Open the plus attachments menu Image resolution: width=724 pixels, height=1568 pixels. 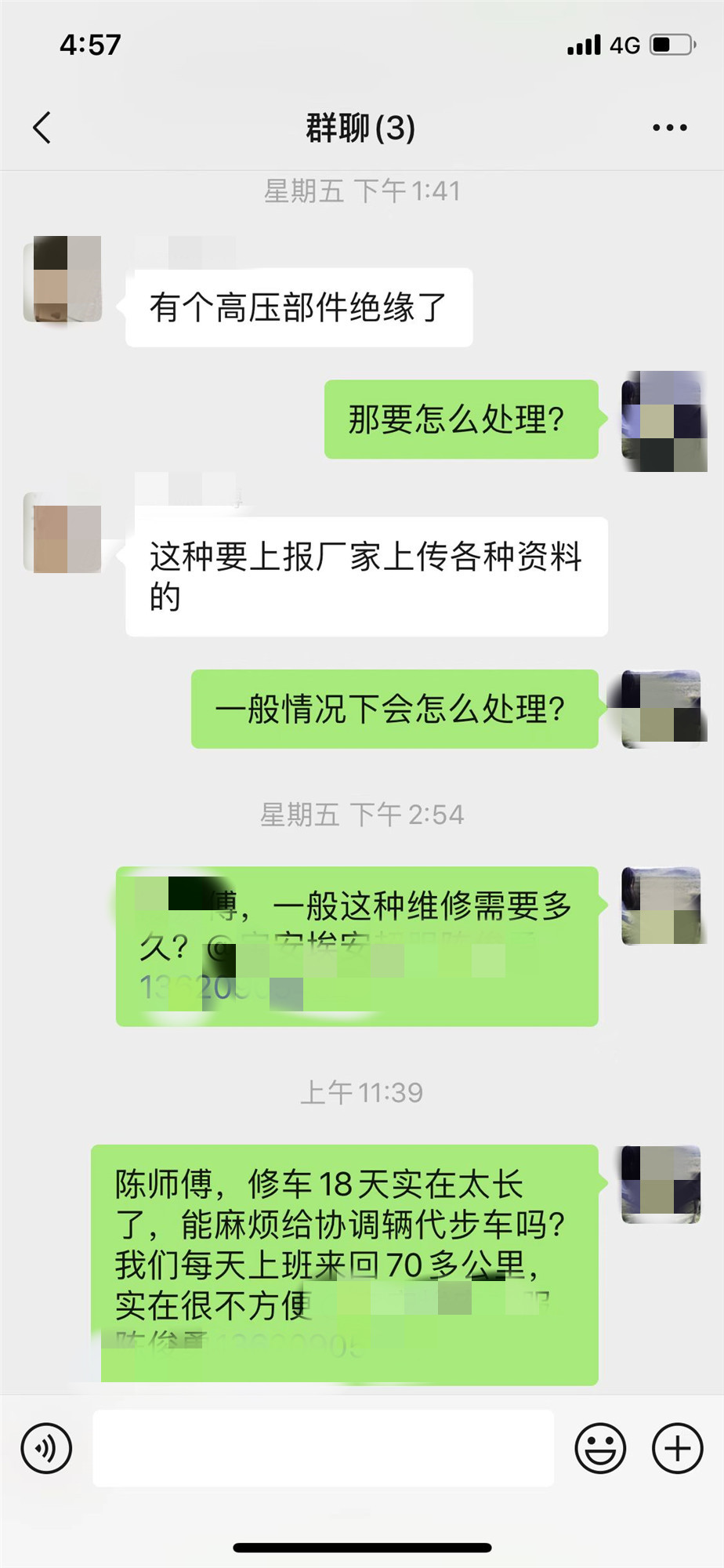point(678,1448)
